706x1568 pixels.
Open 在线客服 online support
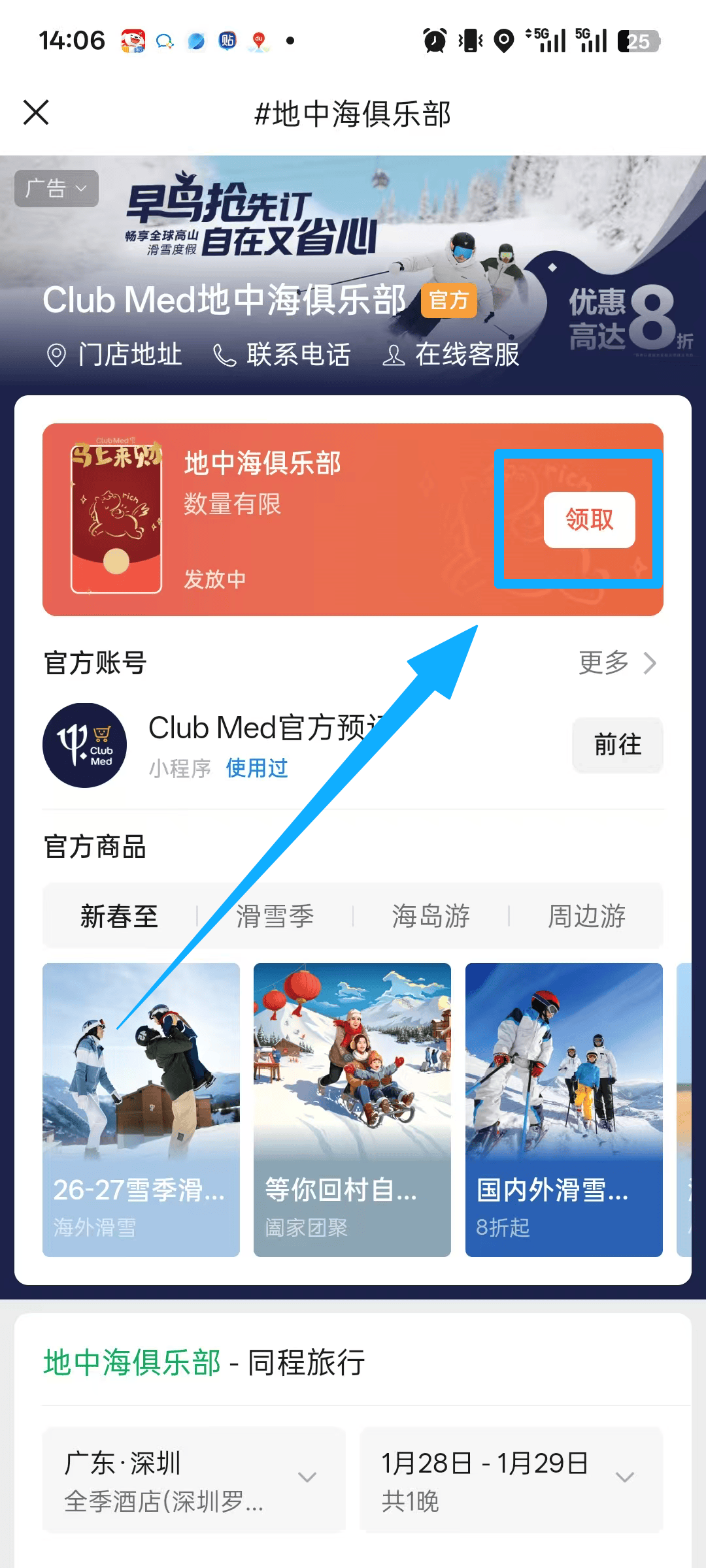pyautogui.click(x=451, y=355)
